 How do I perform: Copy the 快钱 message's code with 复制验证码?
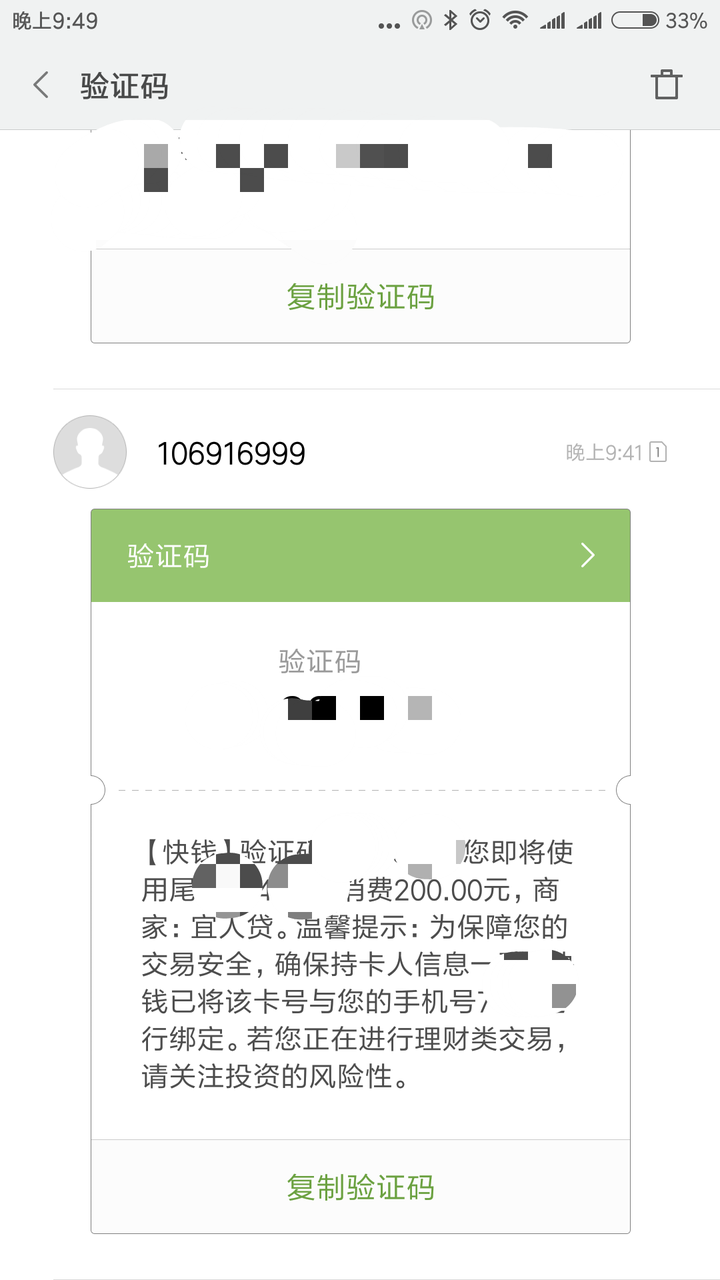[360, 1187]
